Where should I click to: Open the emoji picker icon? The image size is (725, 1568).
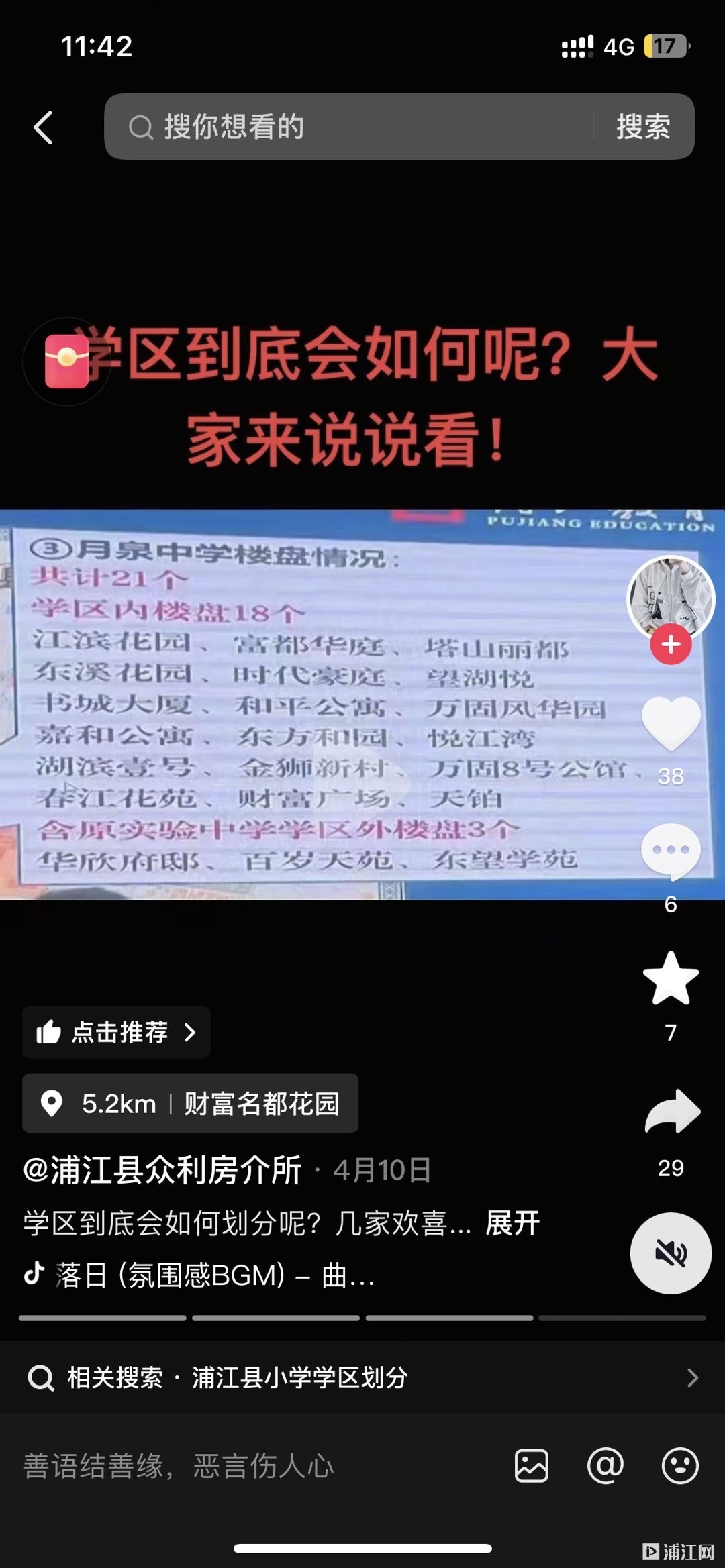680,1466
